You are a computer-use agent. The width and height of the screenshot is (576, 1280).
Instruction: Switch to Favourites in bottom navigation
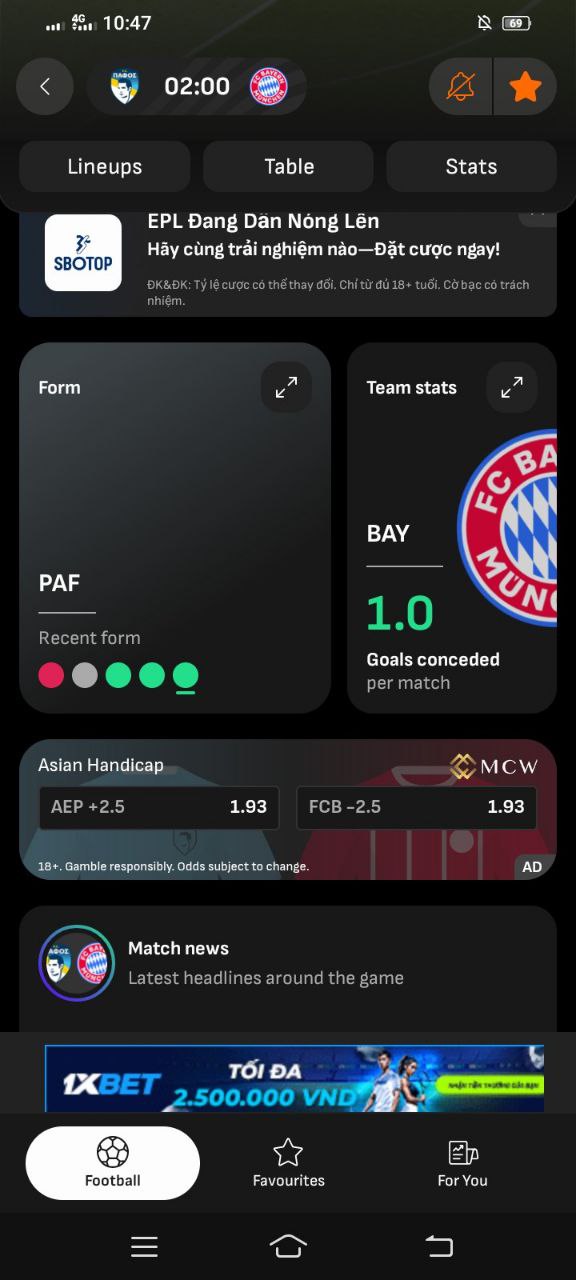click(x=288, y=1163)
